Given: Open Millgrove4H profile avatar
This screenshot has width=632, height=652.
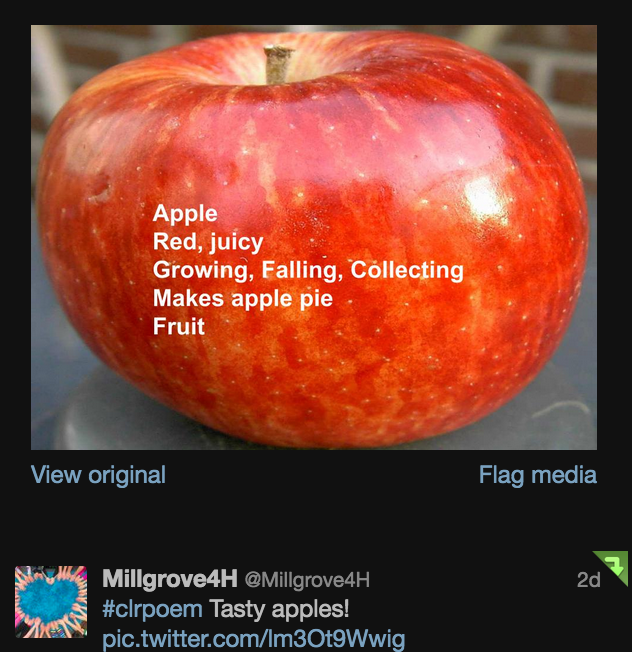Looking at the screenshot, I should pos(51,601).
